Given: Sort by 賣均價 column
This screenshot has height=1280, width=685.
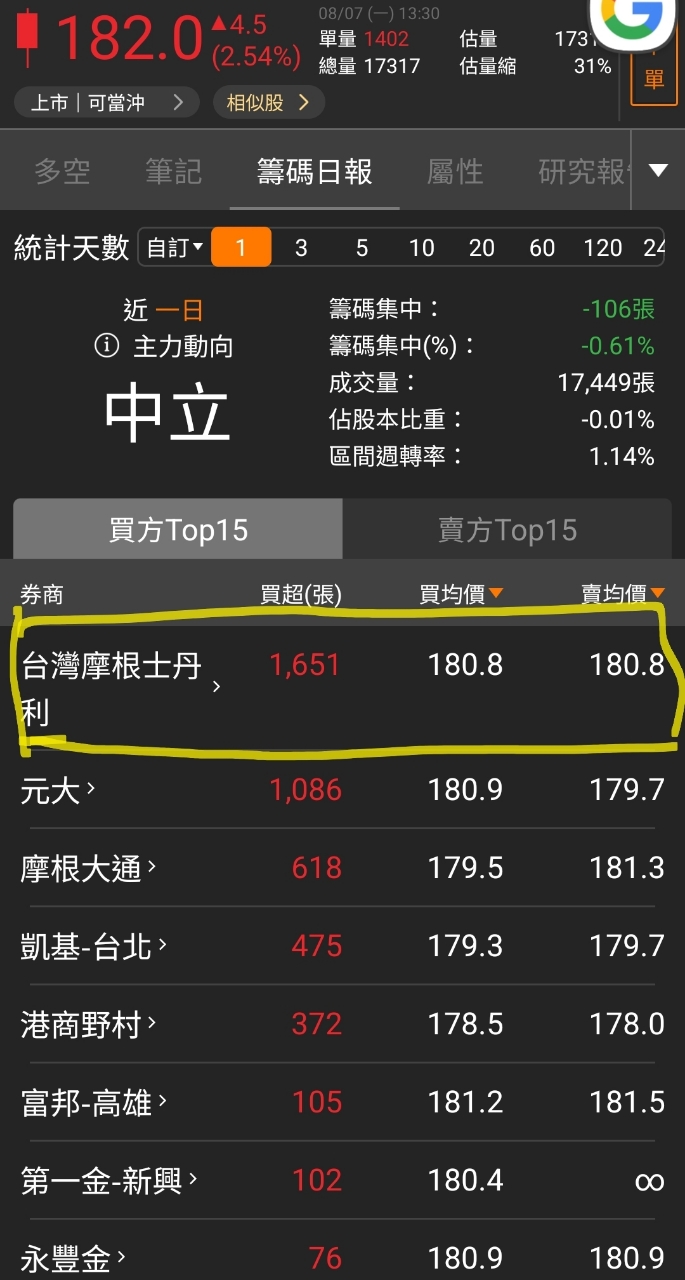Looking at the screenshot, I should click(625, 595).
